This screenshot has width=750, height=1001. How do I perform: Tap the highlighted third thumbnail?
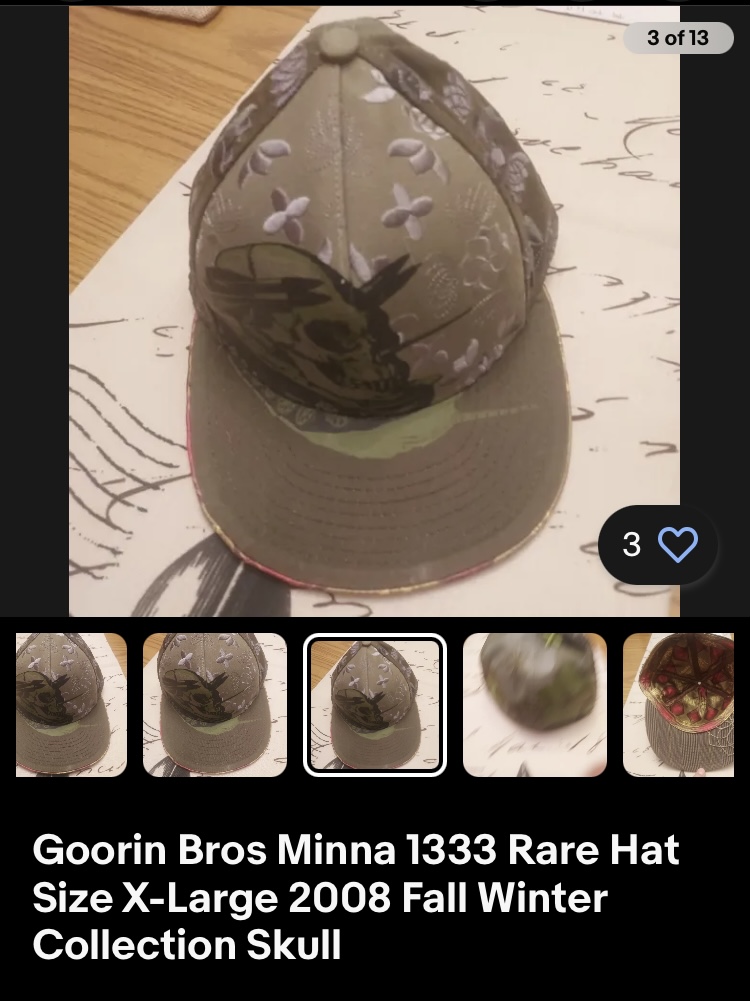[375, 705]
